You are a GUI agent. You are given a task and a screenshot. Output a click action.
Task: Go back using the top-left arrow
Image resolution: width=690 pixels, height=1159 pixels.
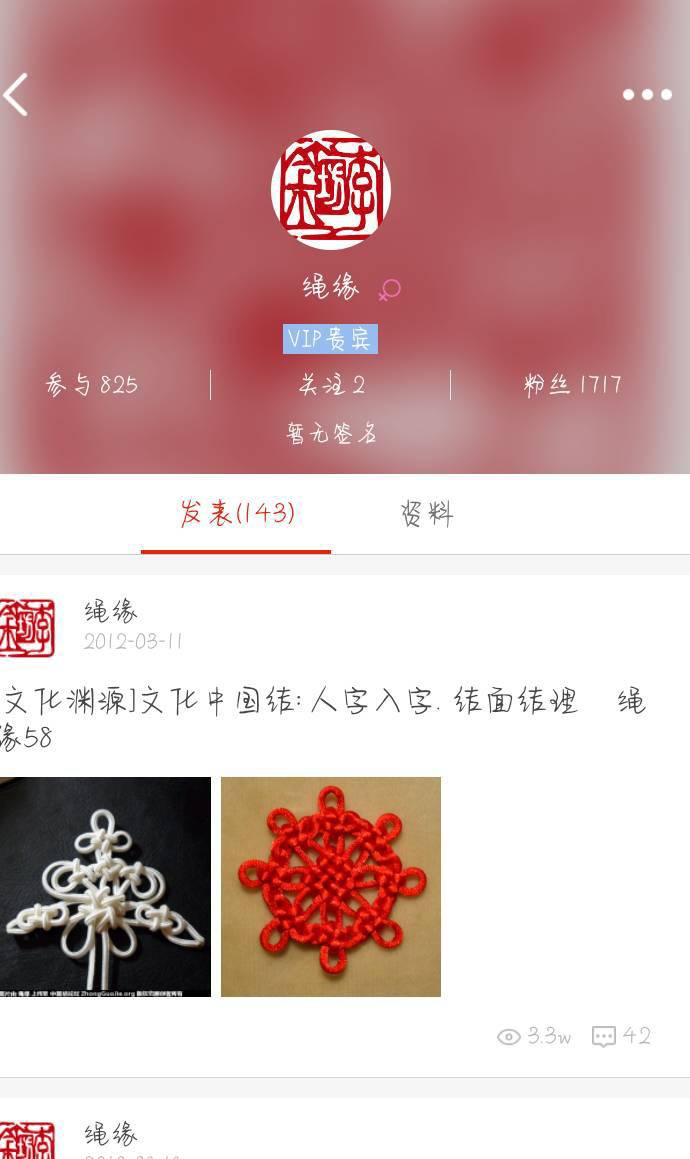(16, 95)
